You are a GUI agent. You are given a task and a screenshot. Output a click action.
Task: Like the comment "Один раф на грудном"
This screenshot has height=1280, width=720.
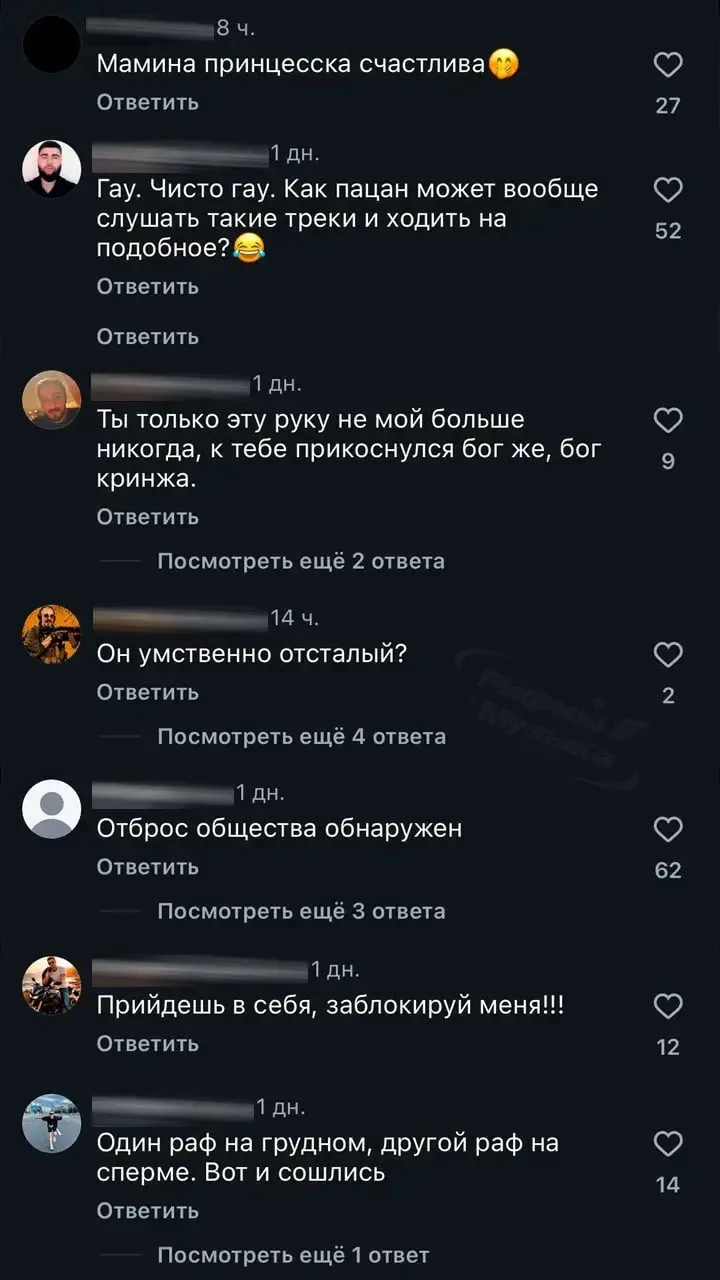click(x=667, y=1144)
